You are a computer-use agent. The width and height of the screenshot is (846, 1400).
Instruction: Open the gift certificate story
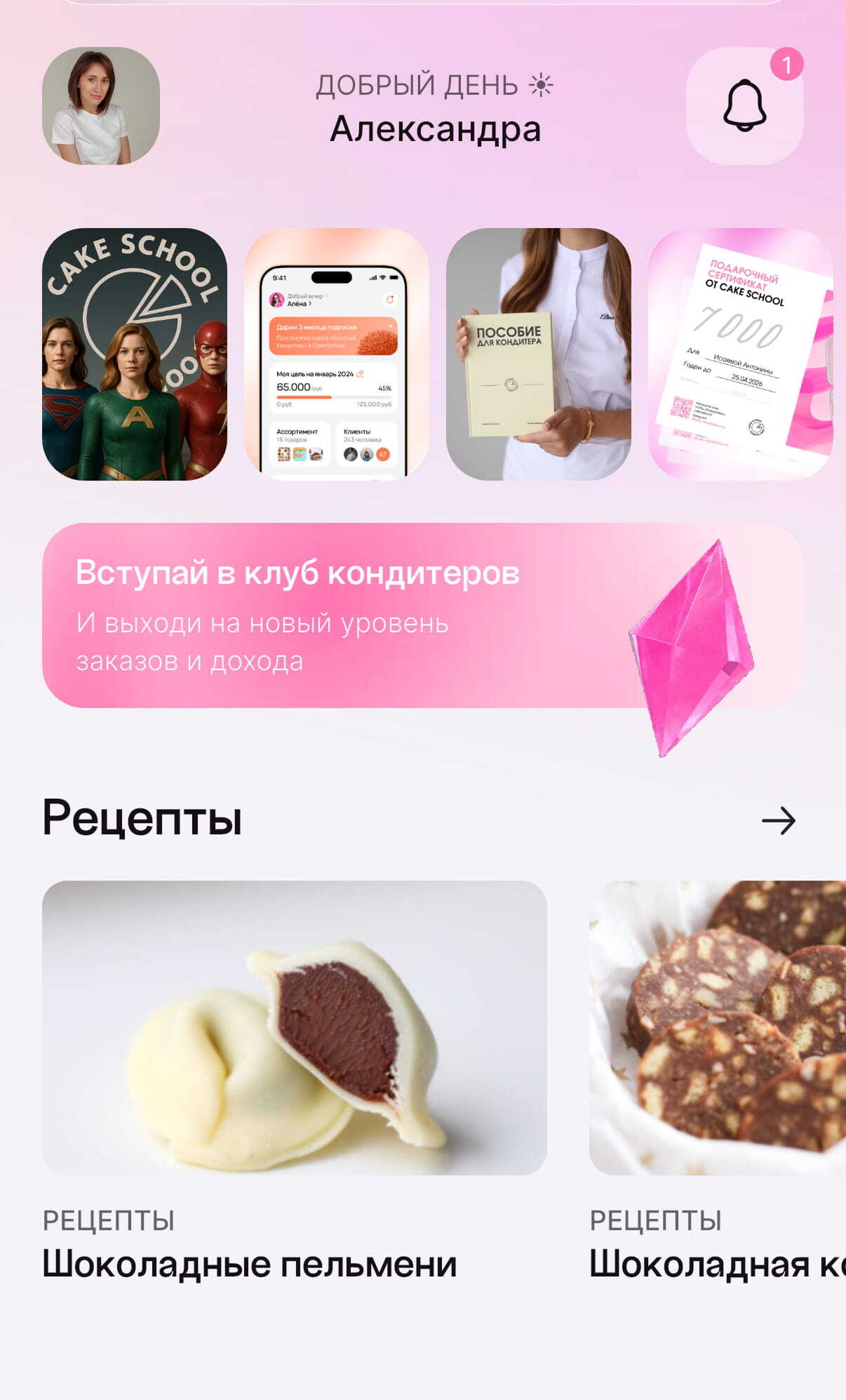click(x=741, y=354)
